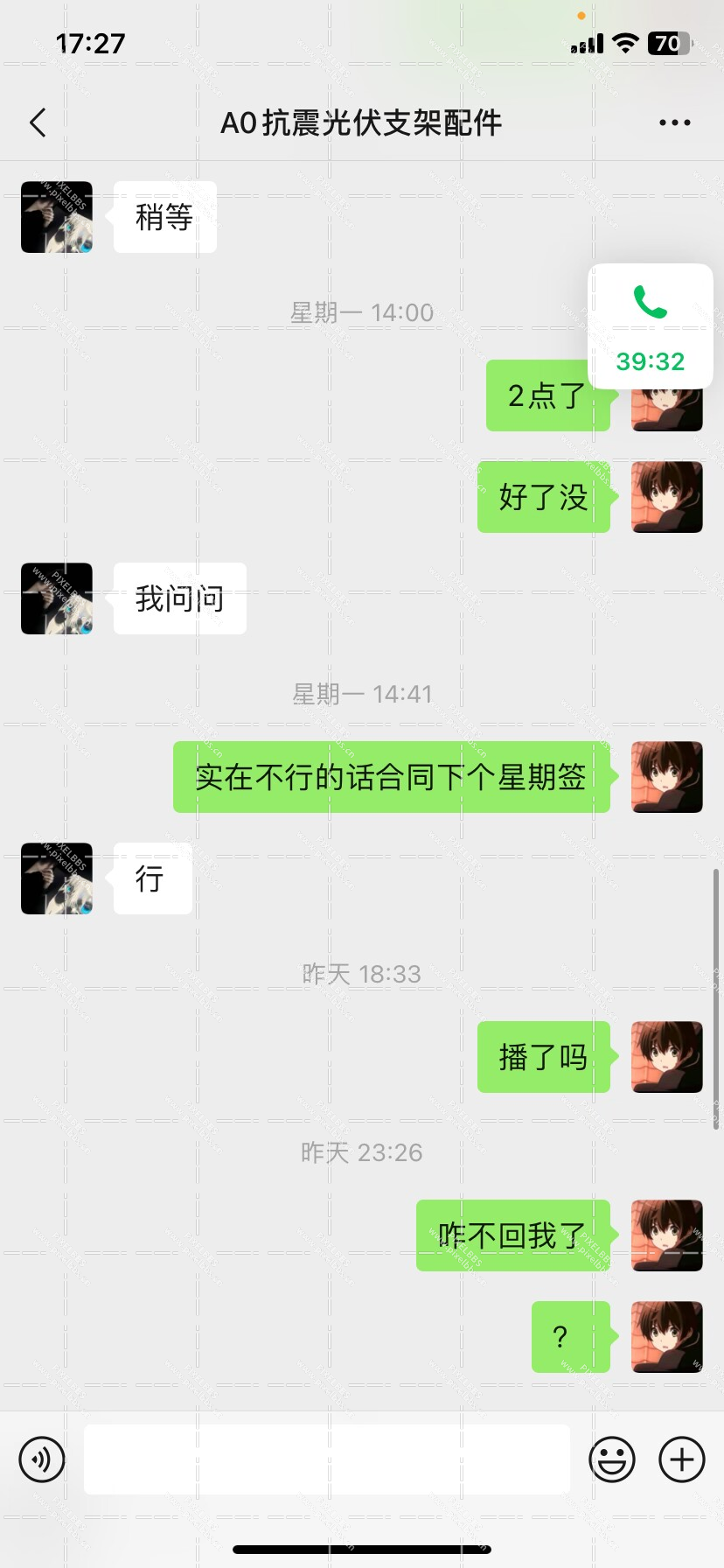Return to the ongoing call 39:32
724x1568 pixels.
pos(650,325)
